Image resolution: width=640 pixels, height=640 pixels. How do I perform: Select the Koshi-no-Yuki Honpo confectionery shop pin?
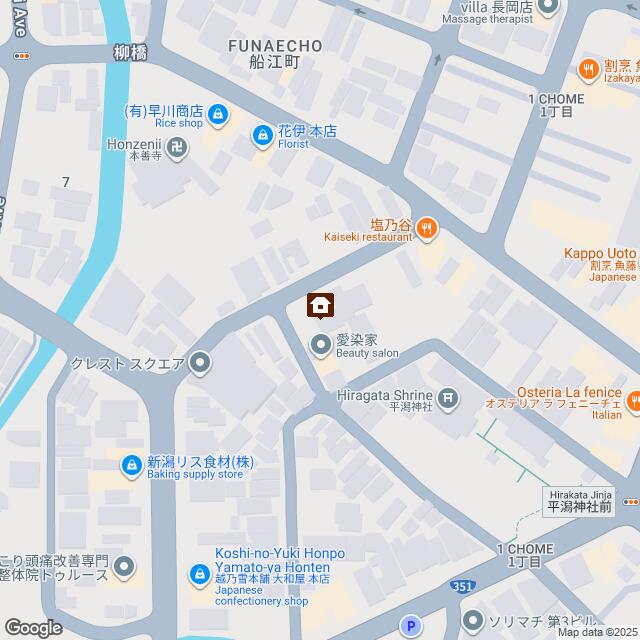[199, 575]
